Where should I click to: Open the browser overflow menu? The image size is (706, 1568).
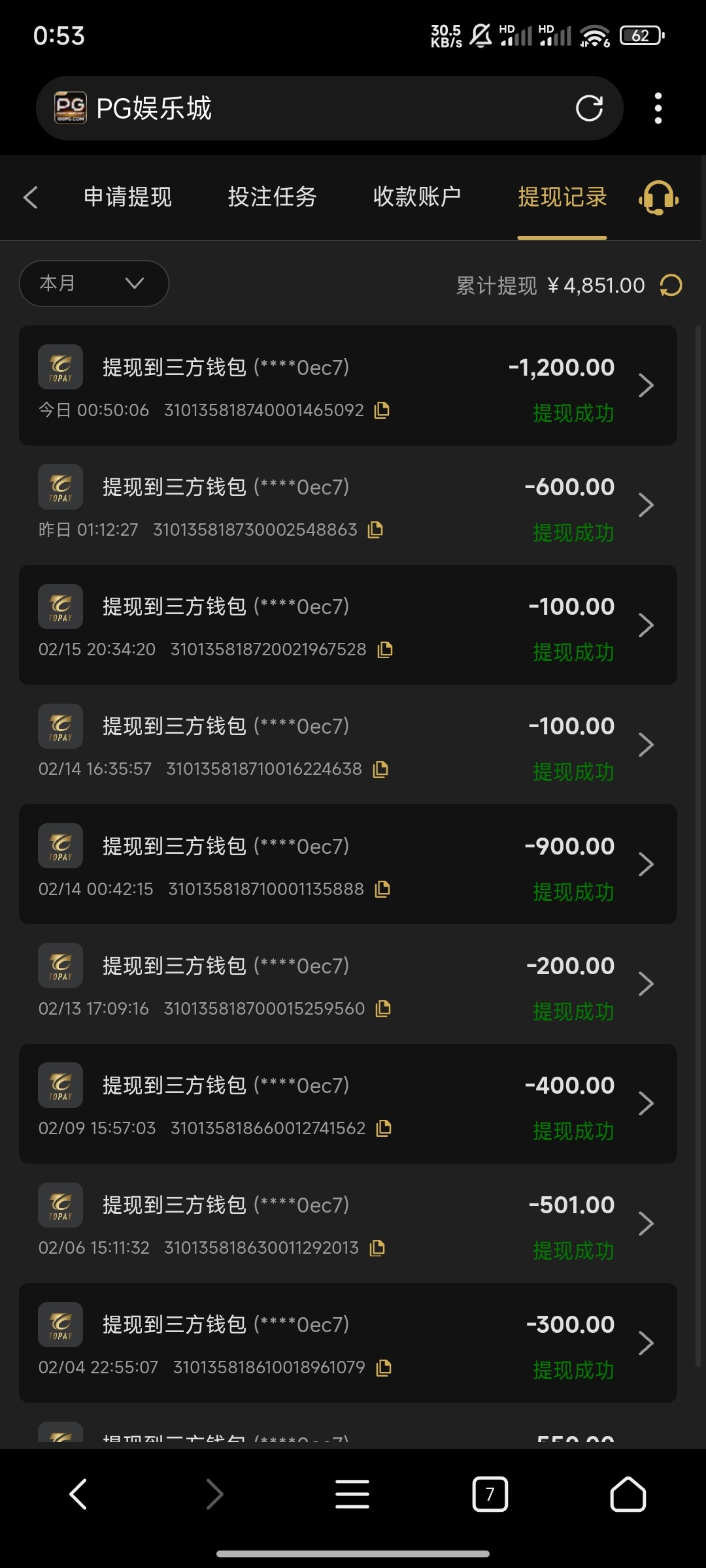658,108
